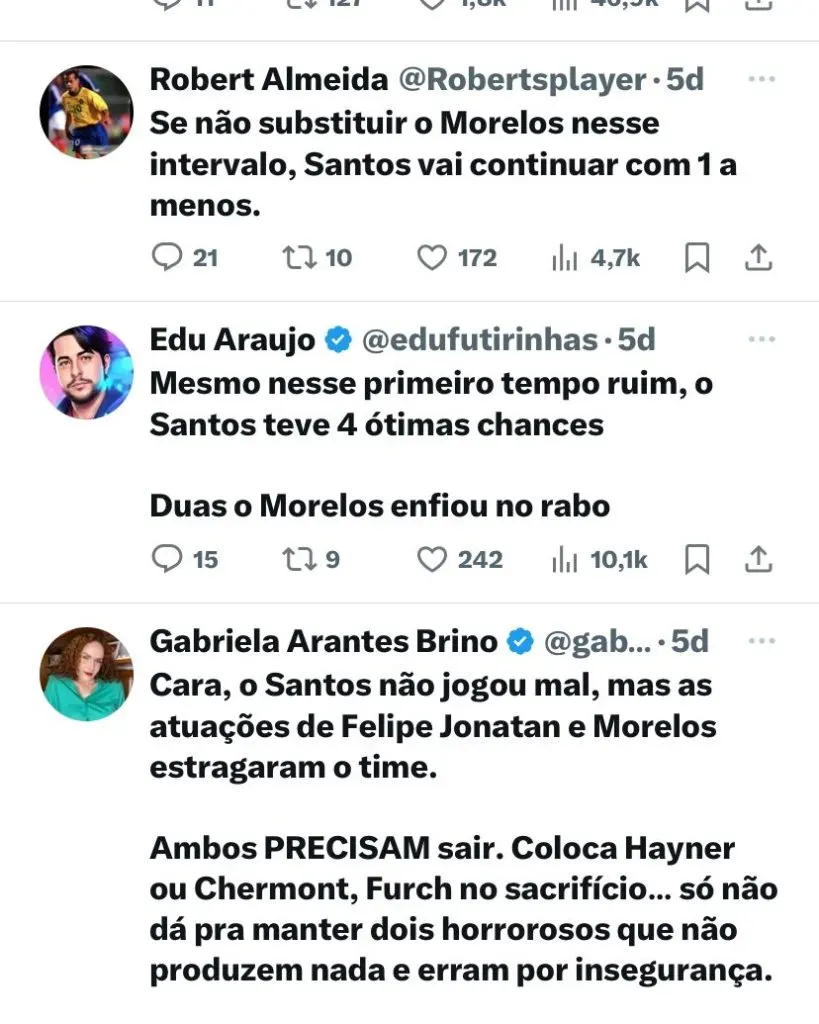Share Edu Araujo's tweet
819x1024 pixels.
pos(759,559)
